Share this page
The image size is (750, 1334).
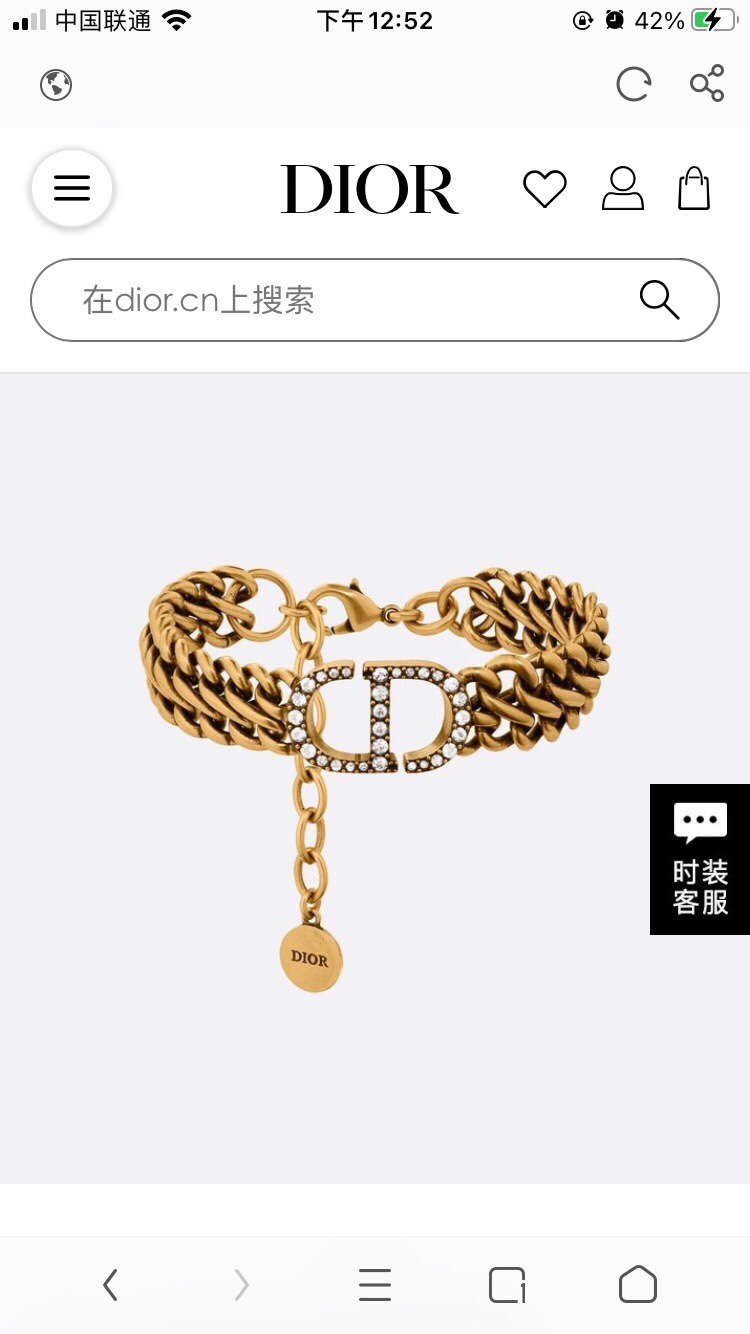click(x=707, y=84)
